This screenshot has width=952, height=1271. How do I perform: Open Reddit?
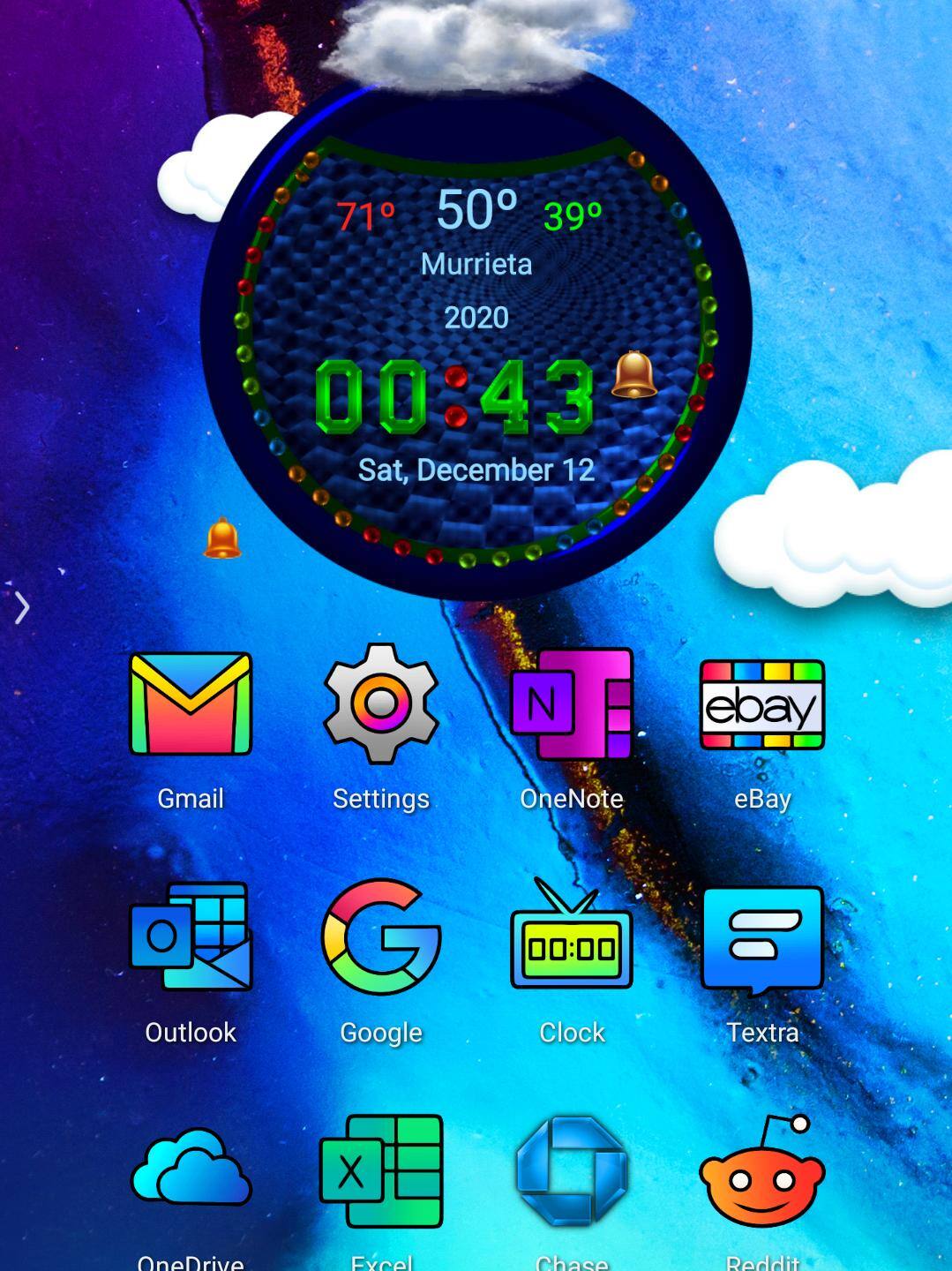(x=762, y=1170)
